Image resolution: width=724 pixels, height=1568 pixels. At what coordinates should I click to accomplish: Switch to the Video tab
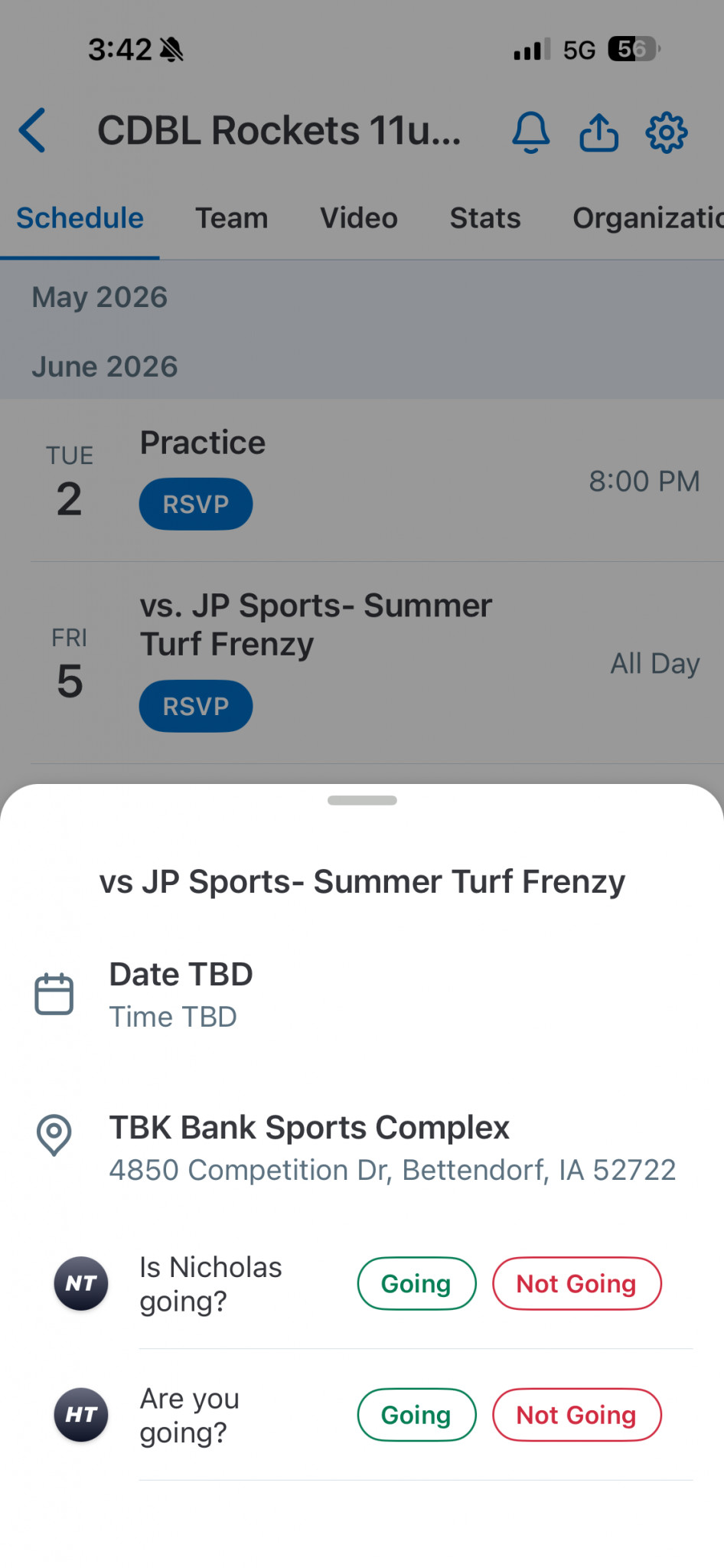coord(359,218)
